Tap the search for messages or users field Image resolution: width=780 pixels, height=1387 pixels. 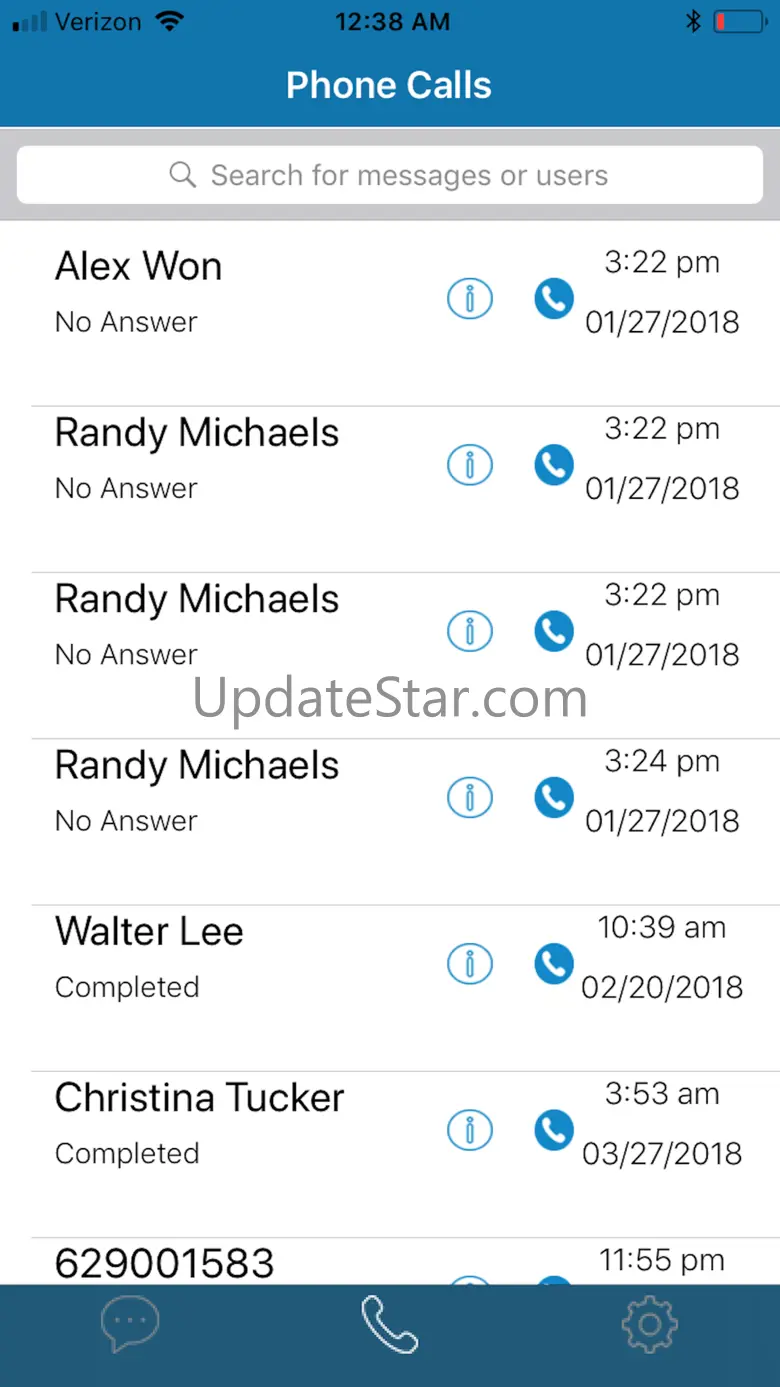(389, 176)
